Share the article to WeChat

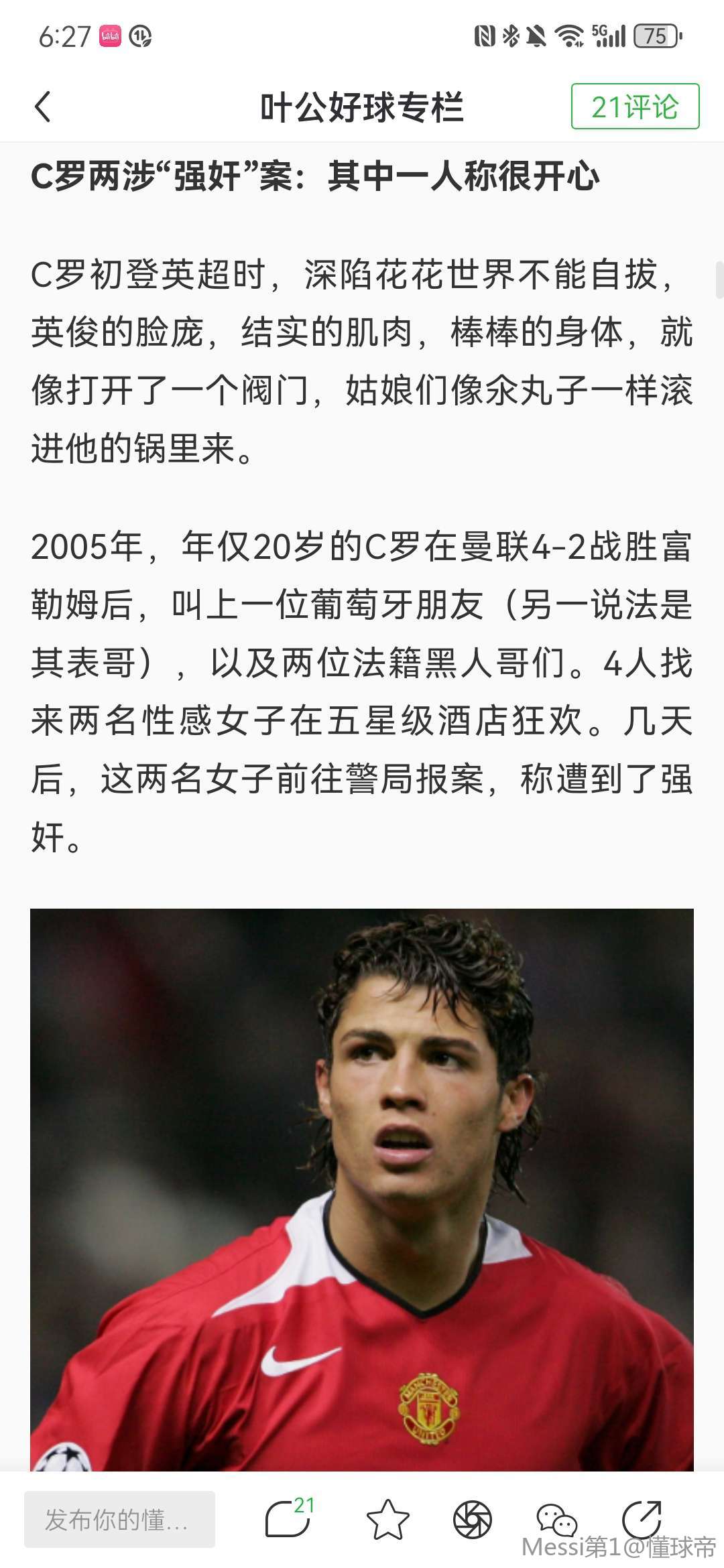[x=556, y=1519]
